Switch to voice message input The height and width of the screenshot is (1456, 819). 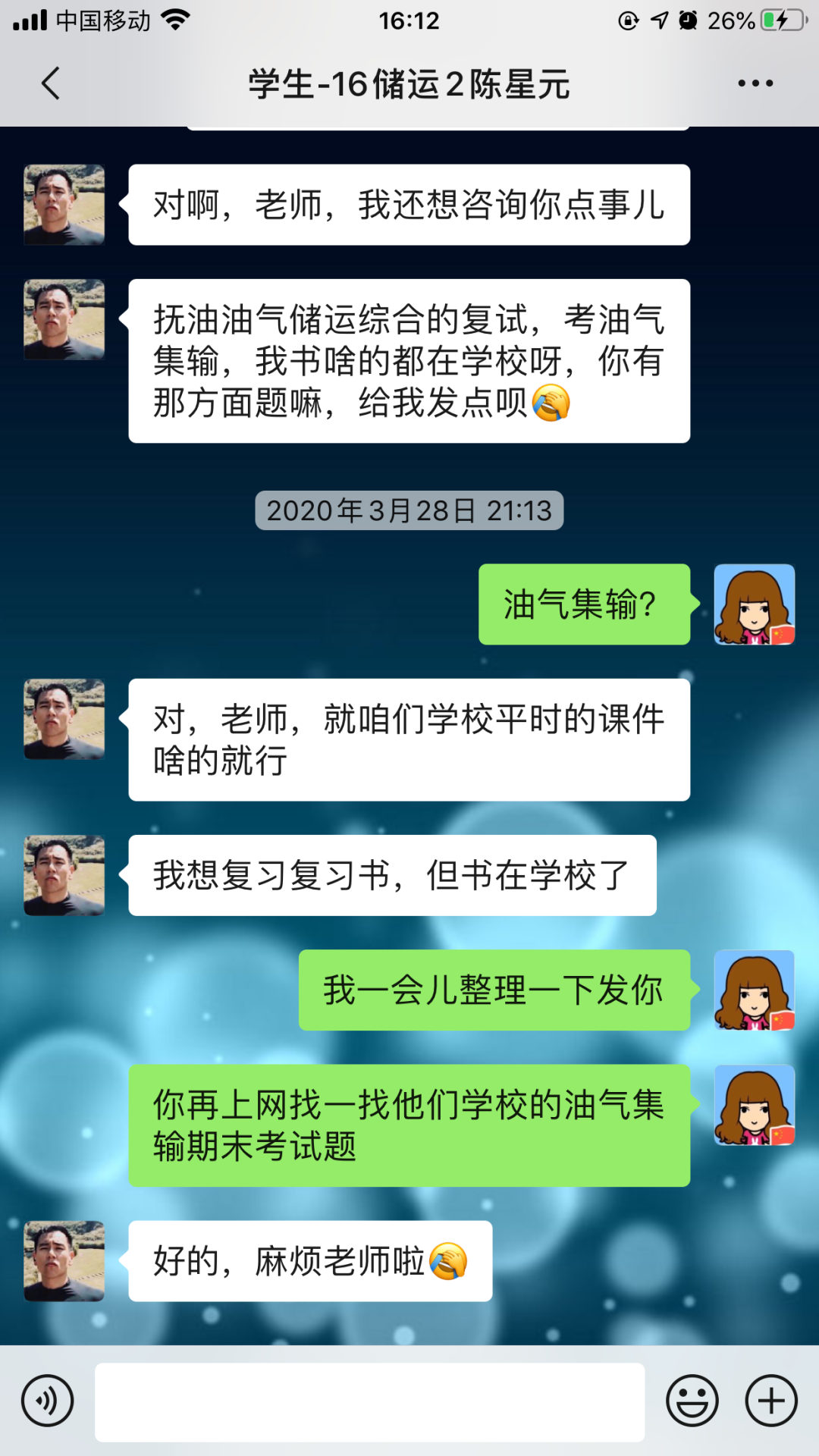pos(47,1401)
